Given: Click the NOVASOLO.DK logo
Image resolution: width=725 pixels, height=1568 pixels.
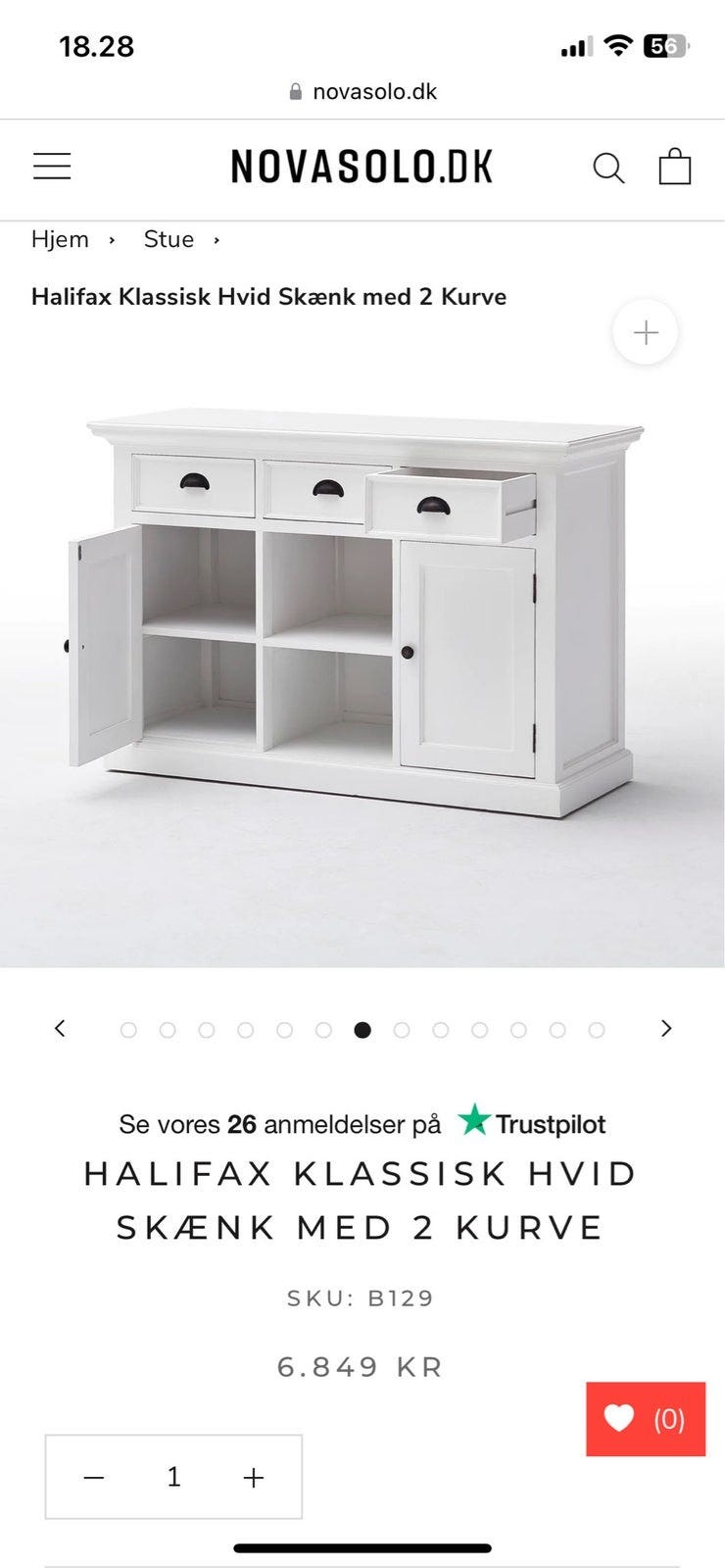Looking at the screenshot, I should (362, 167).
